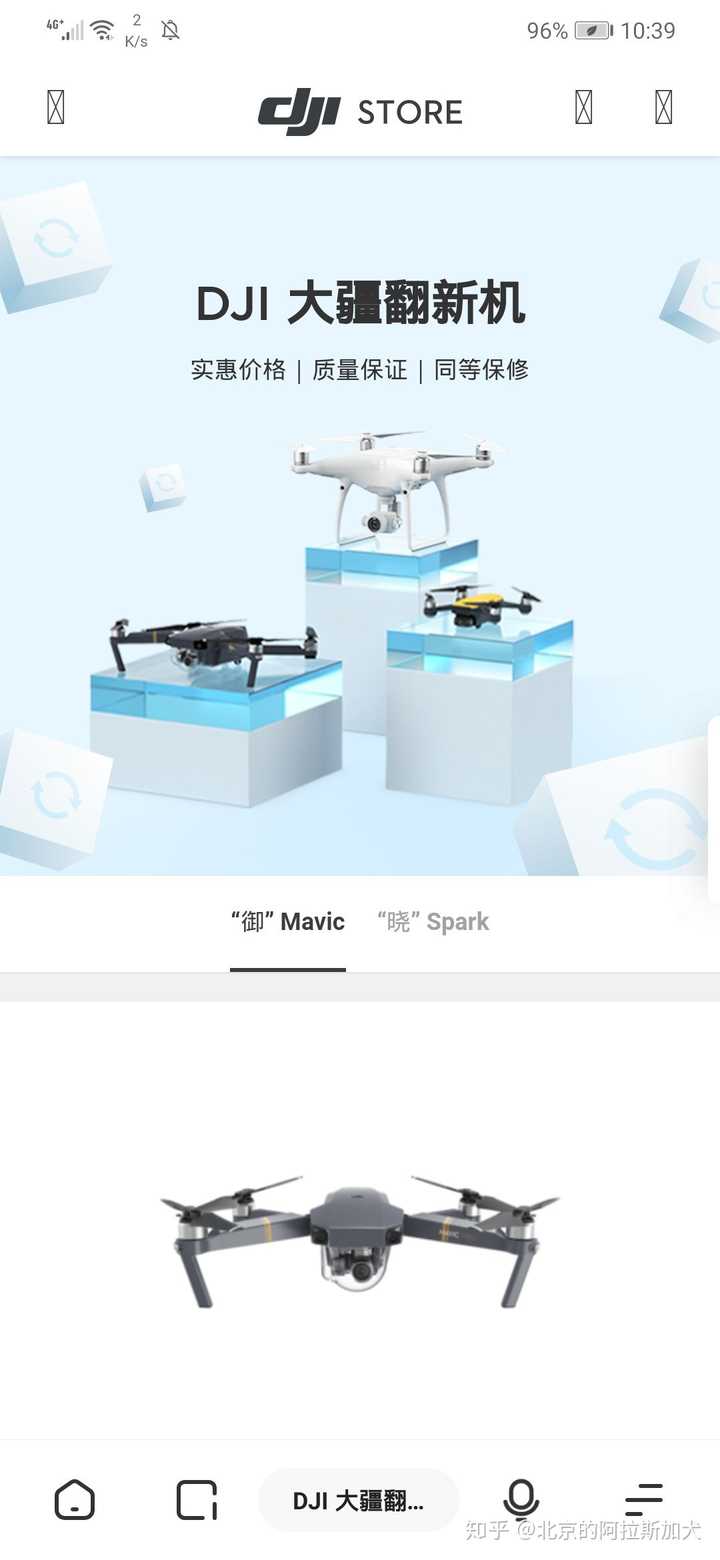
Task: Start voice search with the microphone
Action: click(x=520, y=1500)
